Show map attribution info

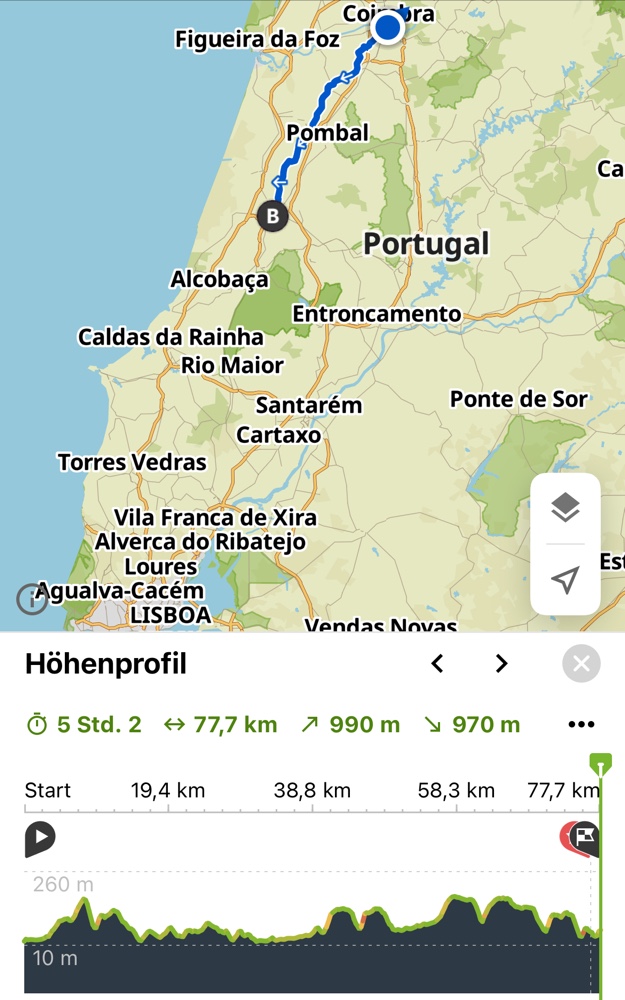pyautogui.click(x=32, y=598)
